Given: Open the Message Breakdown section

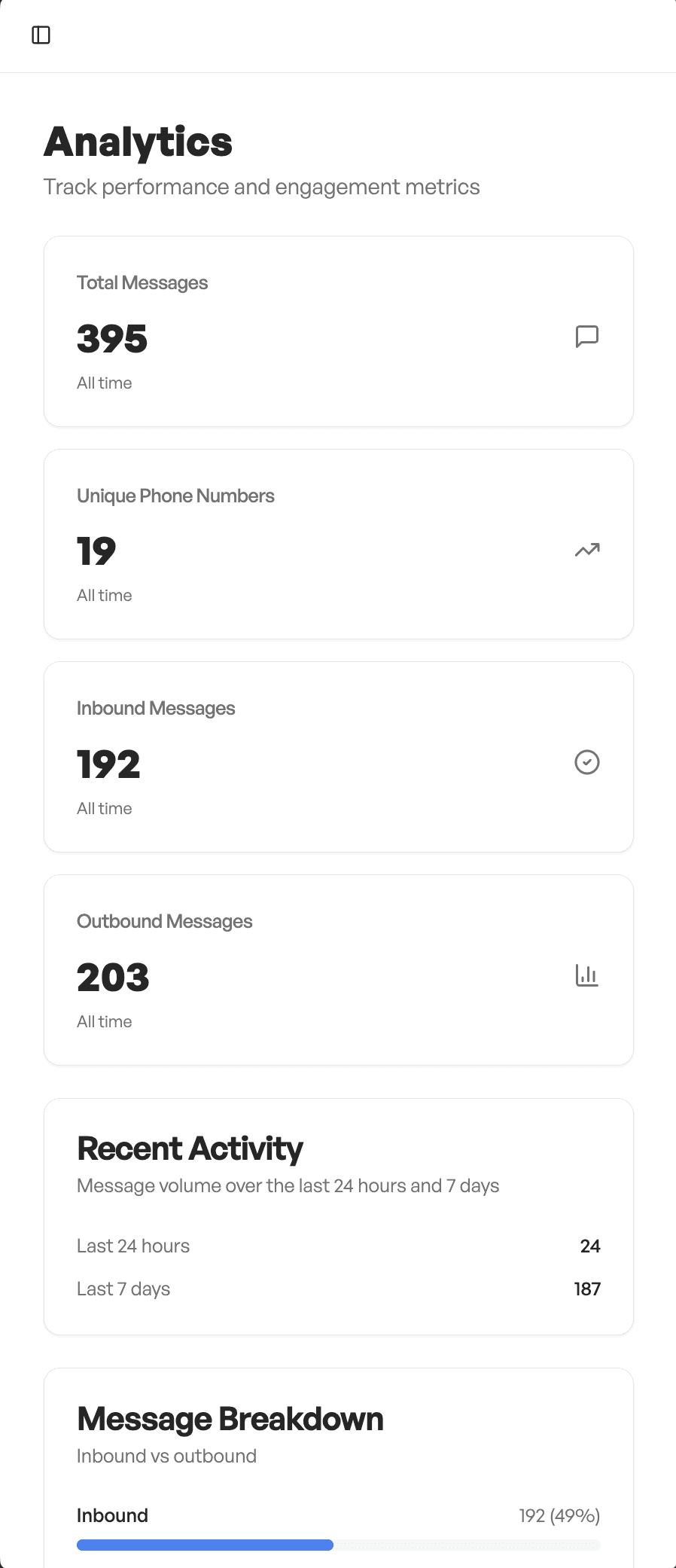Looking at the screenshot, I should 230,1419.
